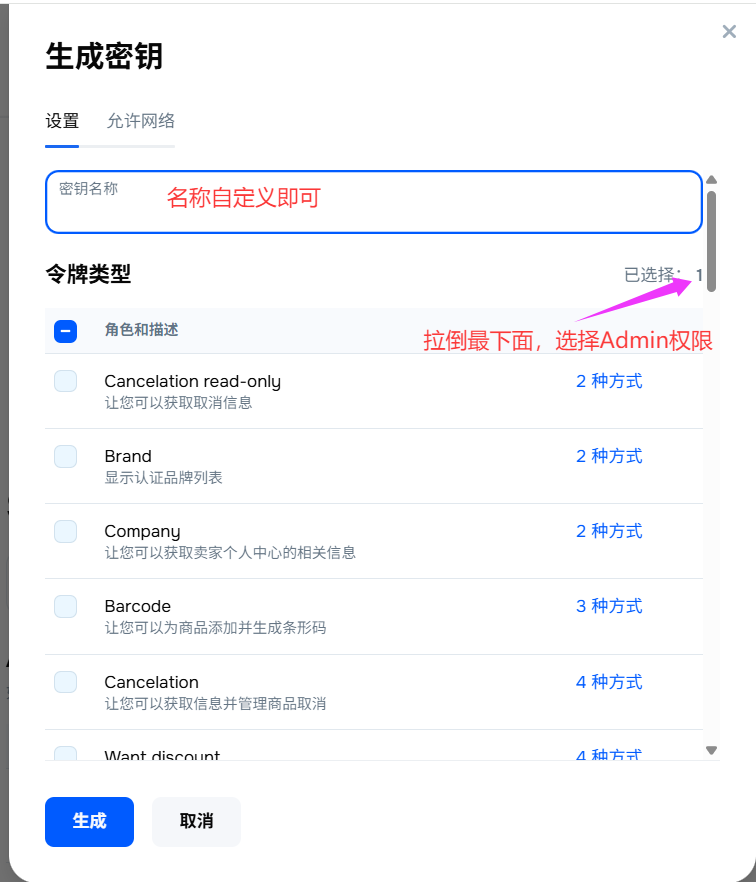The image size is (756, 882).
Task: Enable the Company role checkbox
Action: point(65,531)
